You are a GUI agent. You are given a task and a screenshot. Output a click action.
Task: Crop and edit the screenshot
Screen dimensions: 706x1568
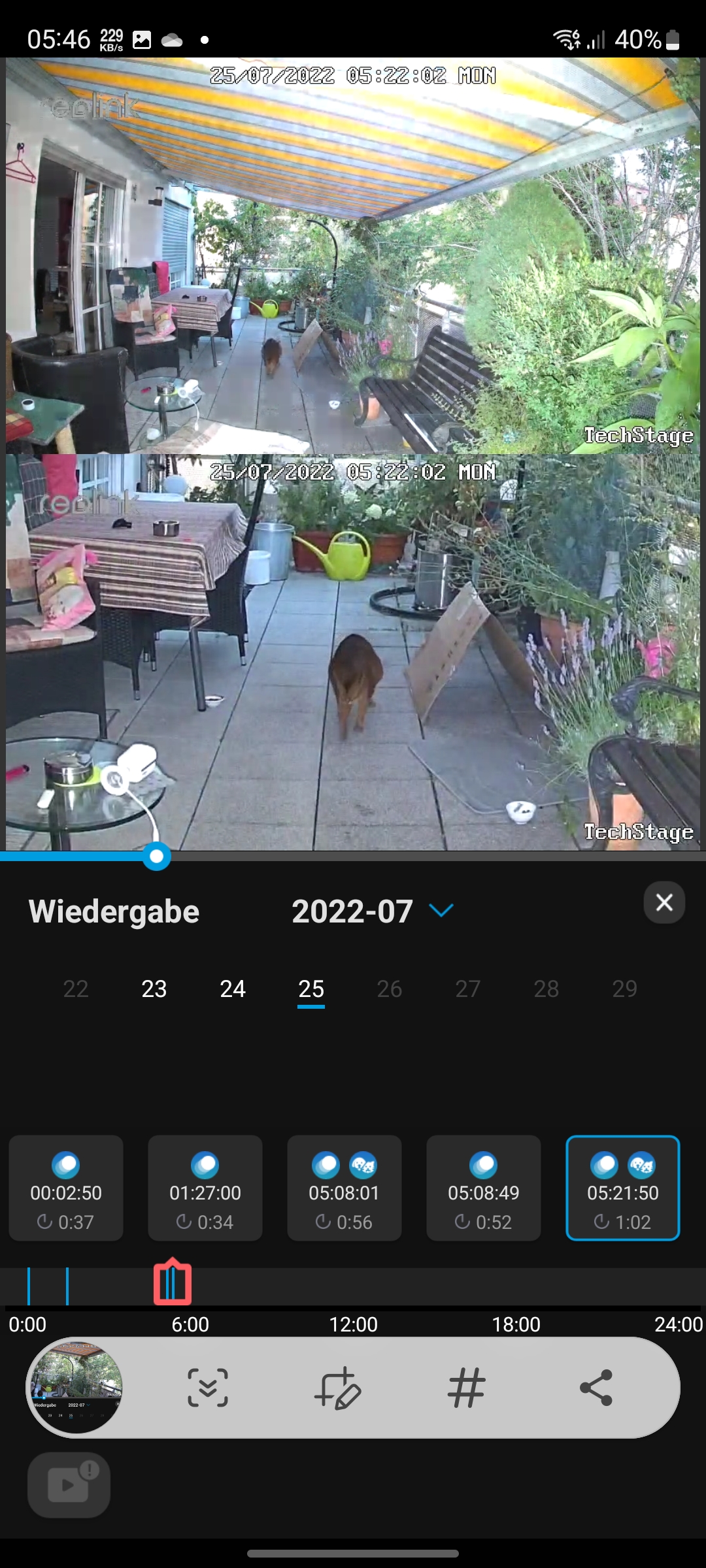click(x=337, y=1387)
